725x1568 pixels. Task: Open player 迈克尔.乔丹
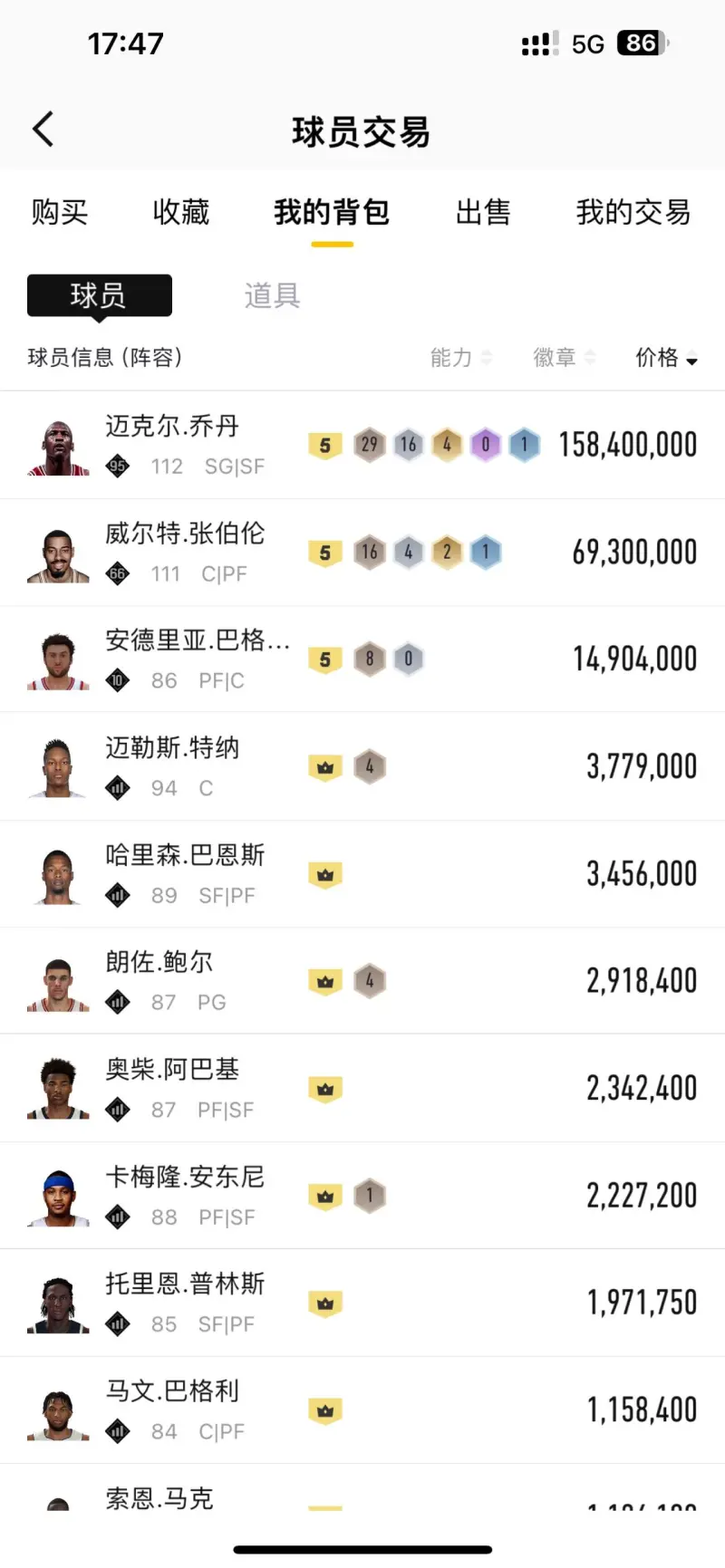point(362,445)
